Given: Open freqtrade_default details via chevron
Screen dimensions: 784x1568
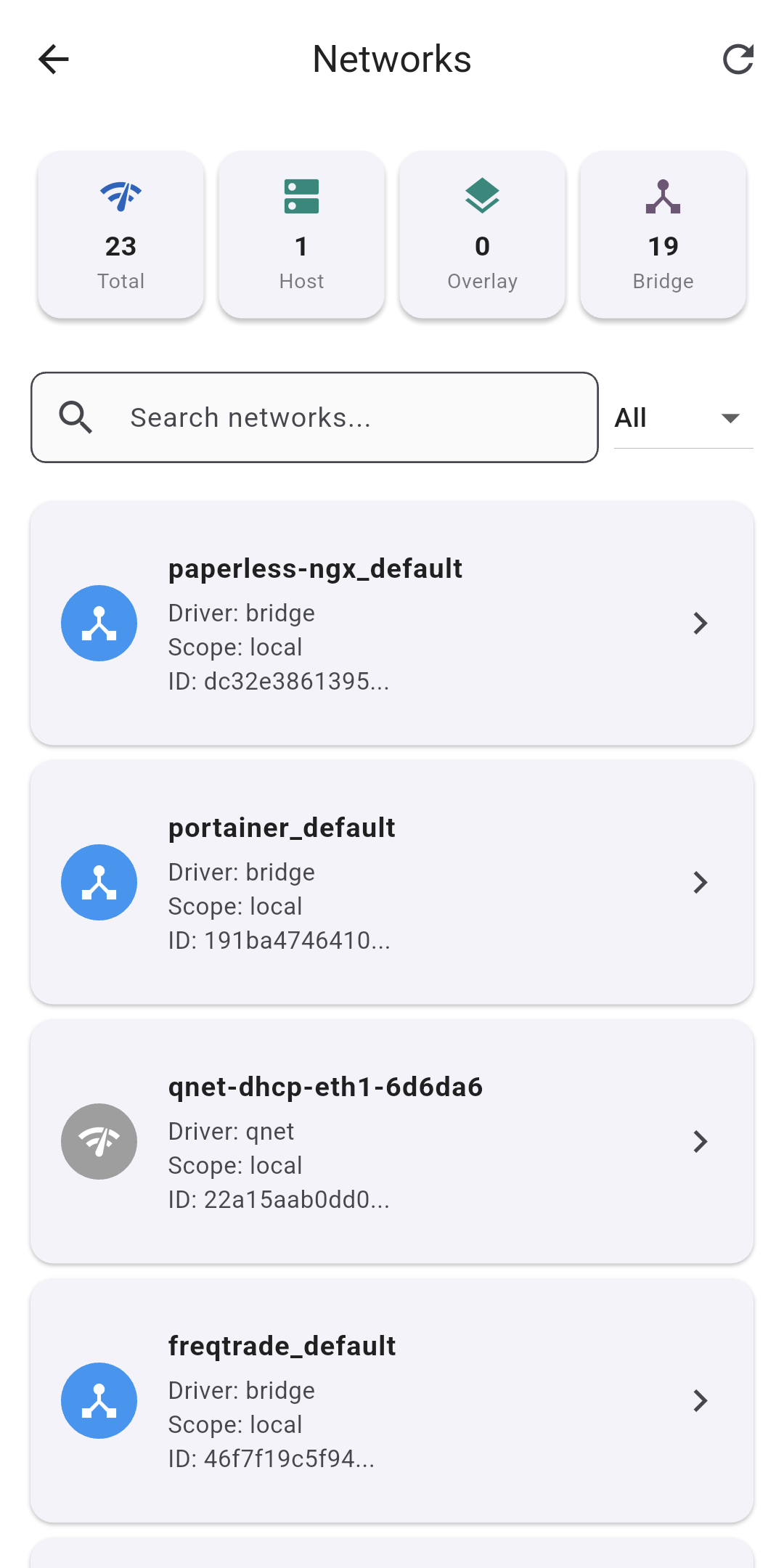Looking at the screenshot, I should tap(701, 1400).
